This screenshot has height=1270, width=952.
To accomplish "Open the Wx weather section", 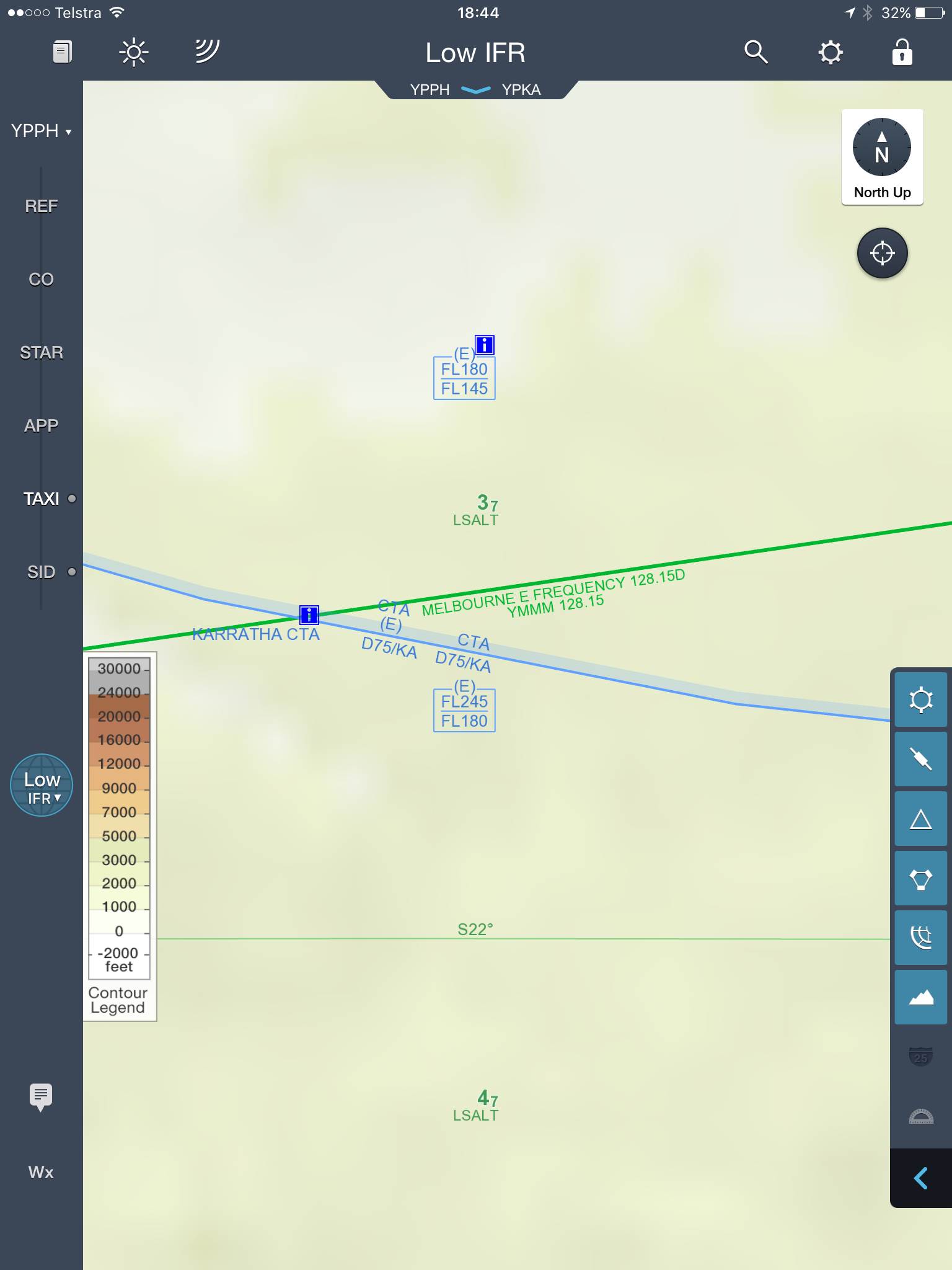I will pos(41,1172).
